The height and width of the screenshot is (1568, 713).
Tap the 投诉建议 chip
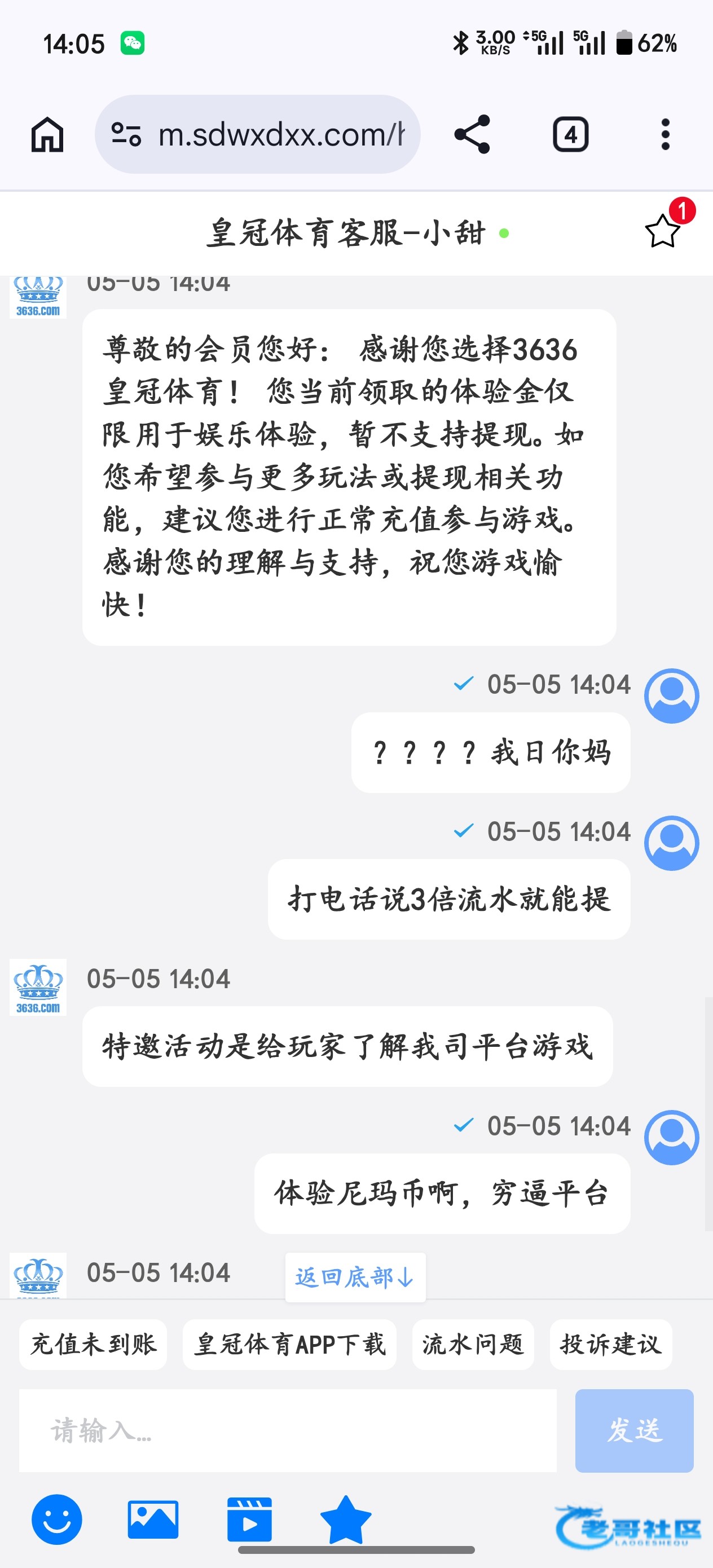611,1345
